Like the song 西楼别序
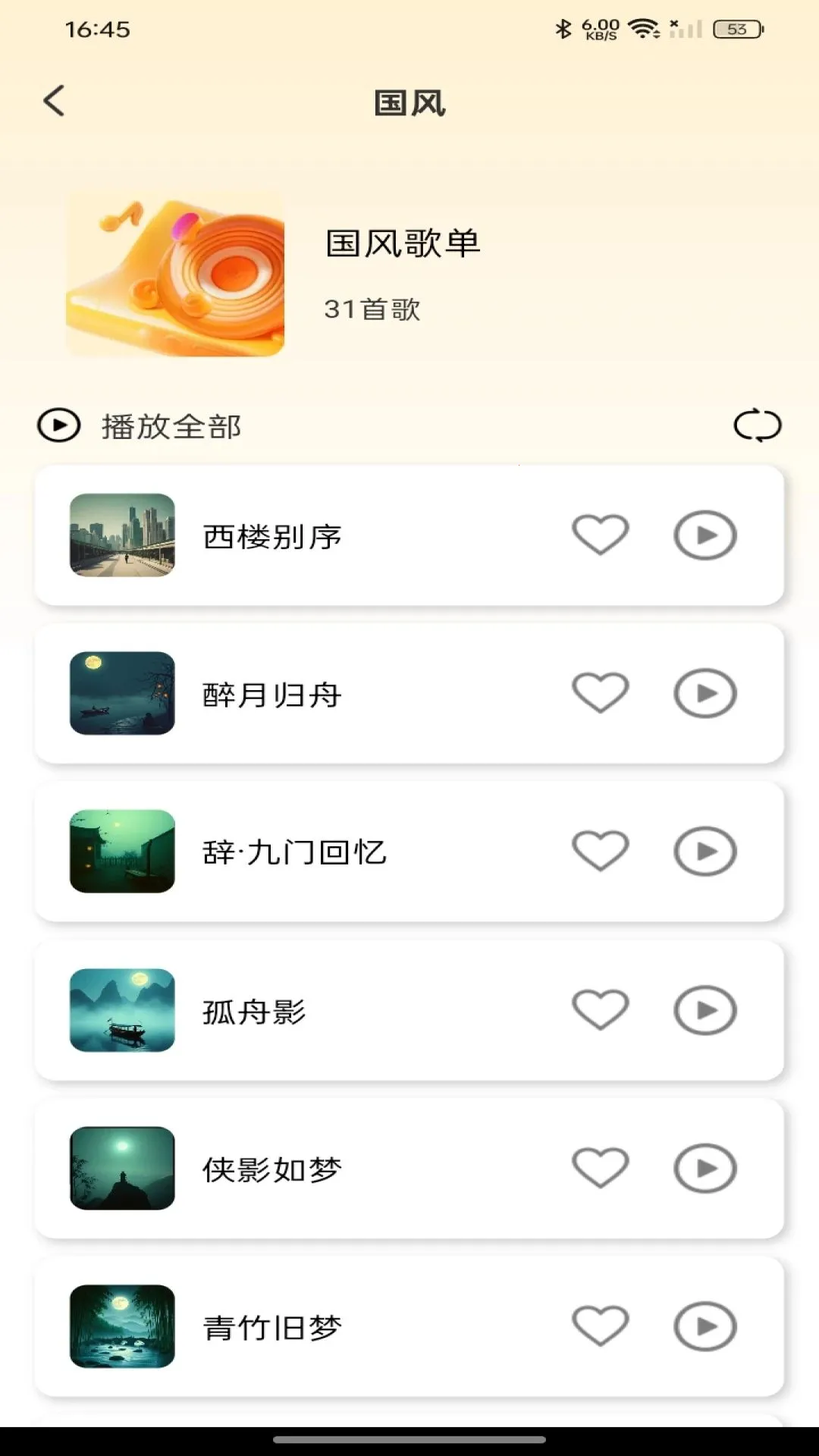Screen dimensions: 819x1456 tap(600, 535)
